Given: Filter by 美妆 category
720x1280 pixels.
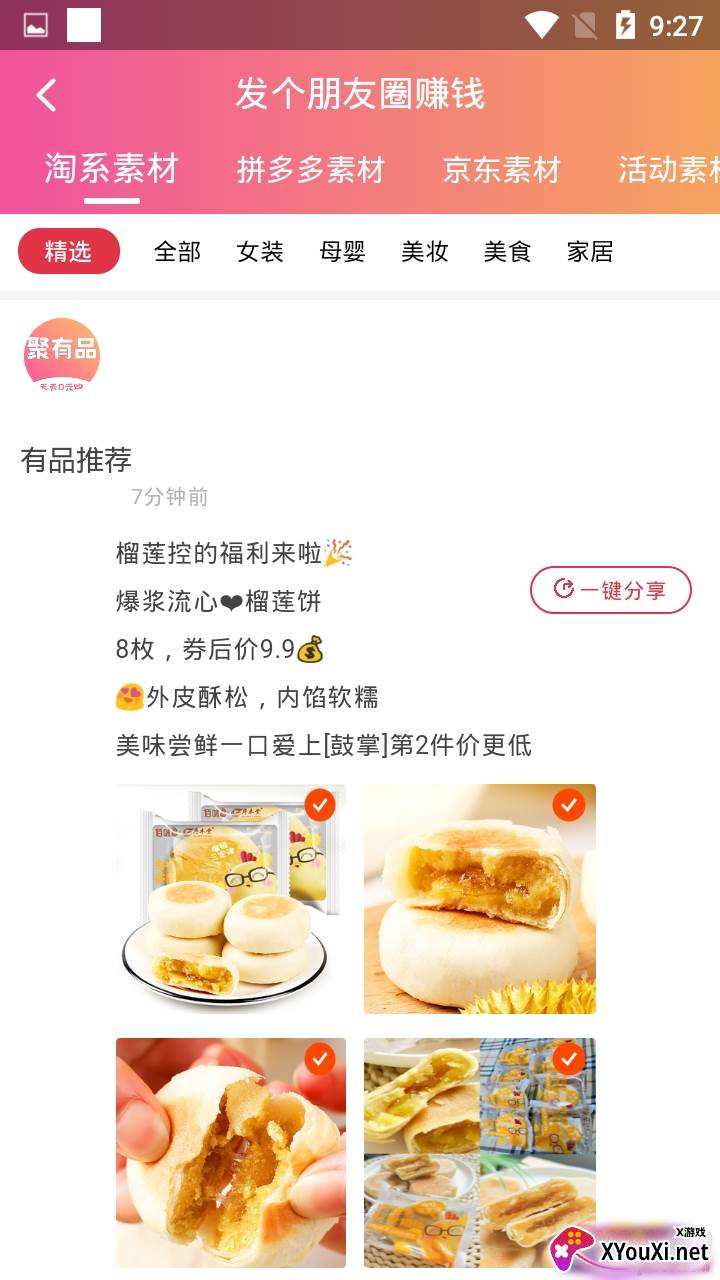Looking at the screenshot, I should tap(425, 251).
